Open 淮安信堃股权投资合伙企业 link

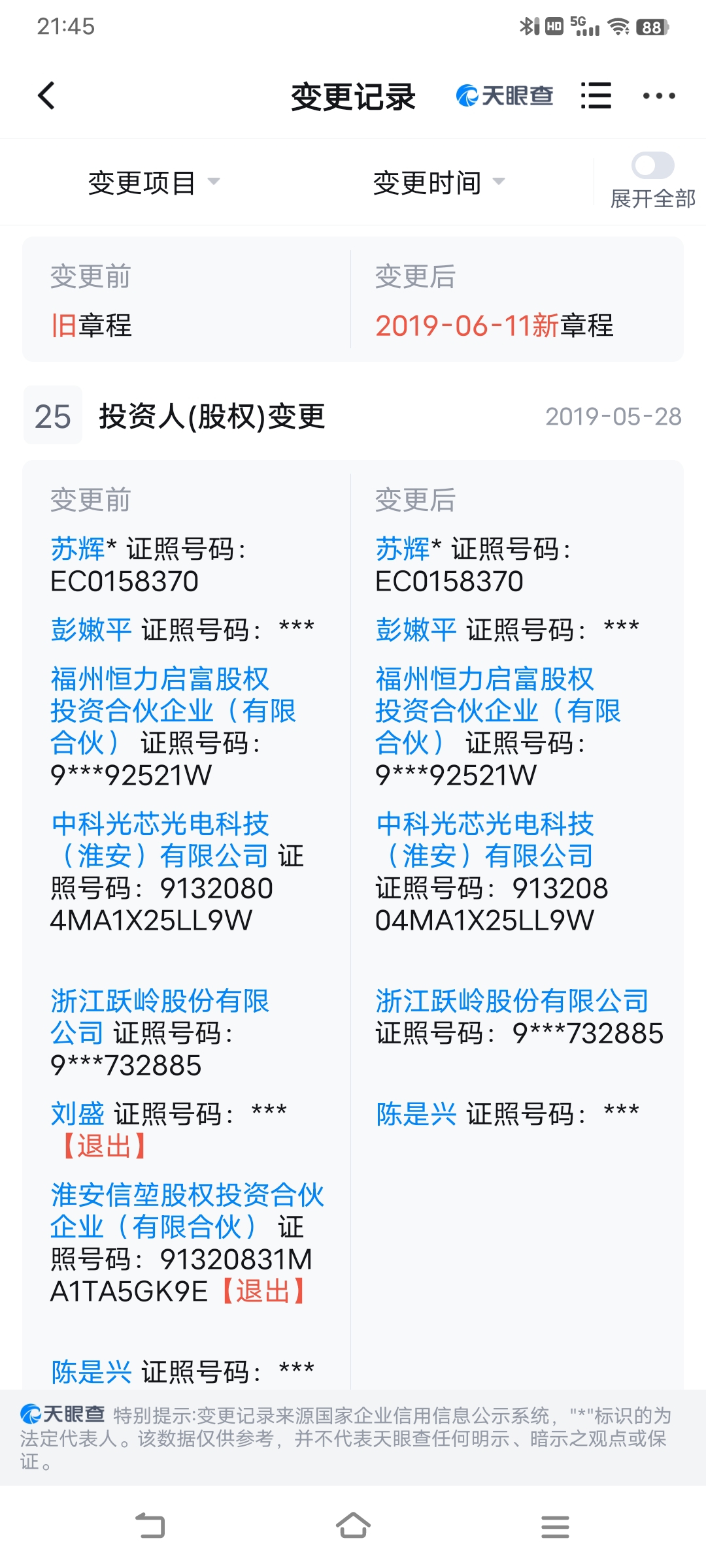(188, 1211)
